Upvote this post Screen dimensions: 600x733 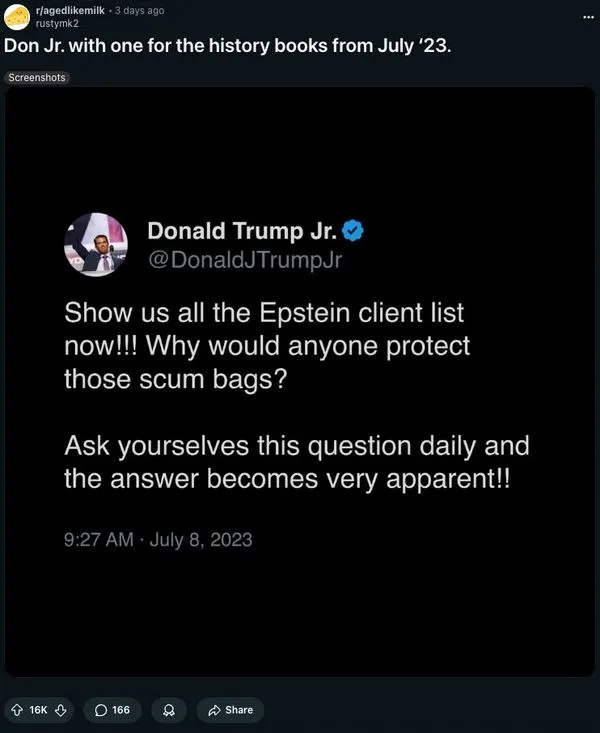click(x=17, y=710)
